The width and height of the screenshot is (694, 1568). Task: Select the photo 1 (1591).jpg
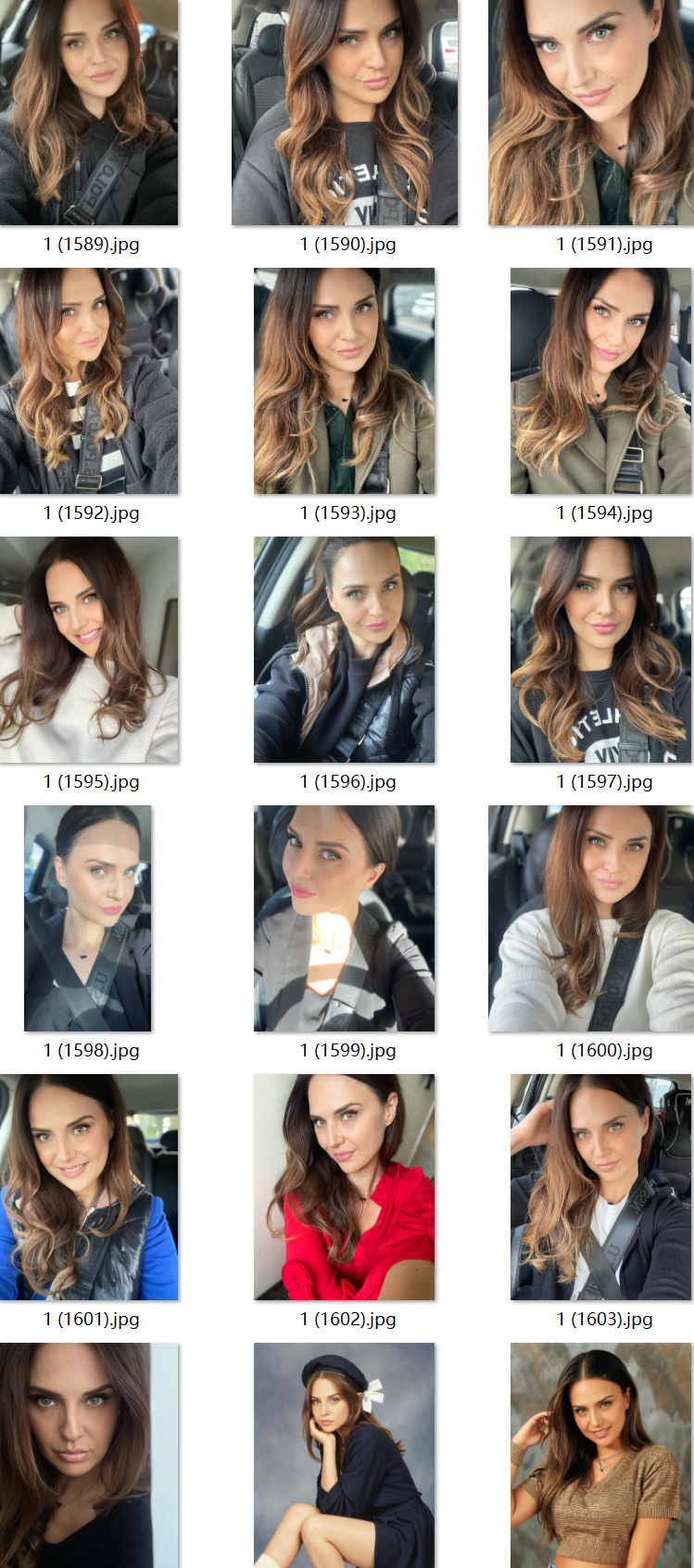pos(593,111)
